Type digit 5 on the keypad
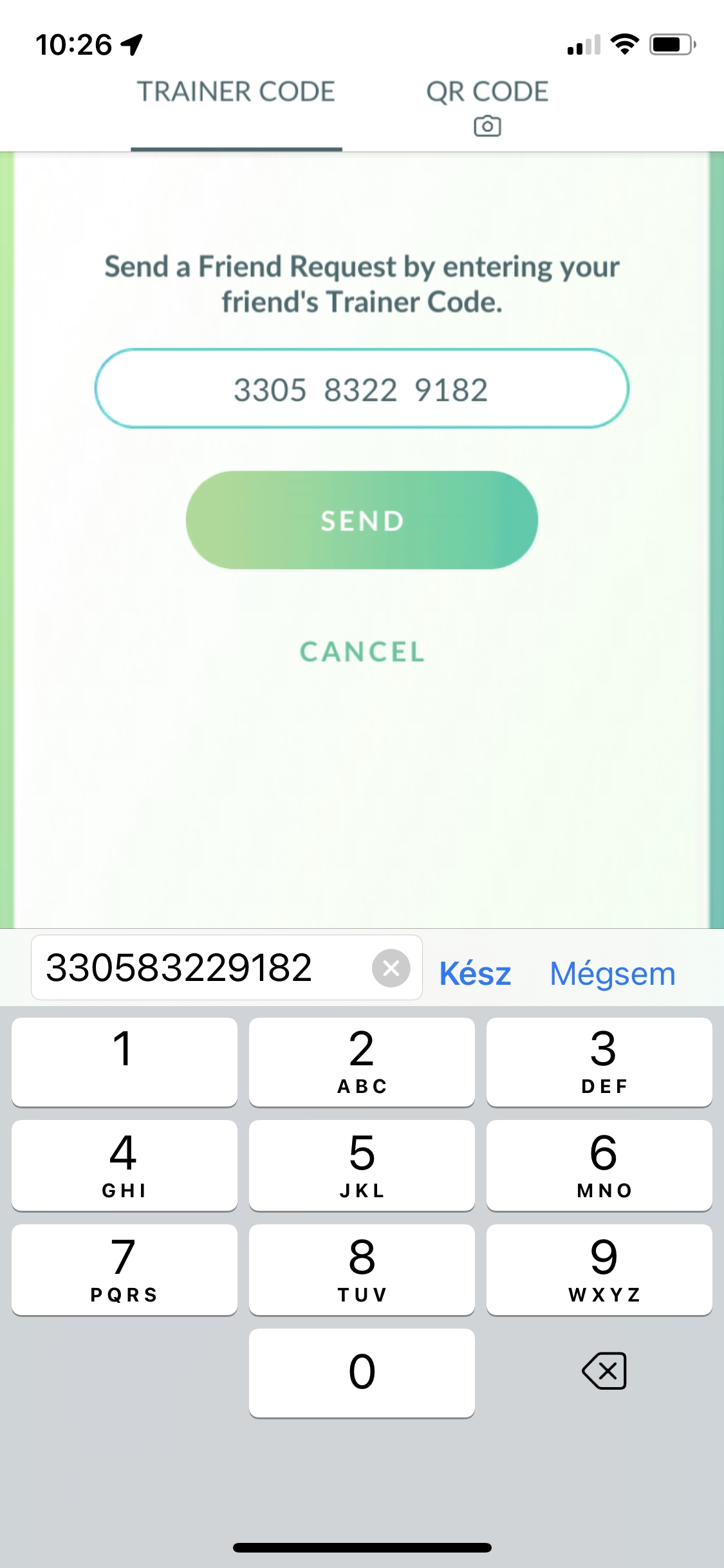724x1568 pixels. 362,1165
